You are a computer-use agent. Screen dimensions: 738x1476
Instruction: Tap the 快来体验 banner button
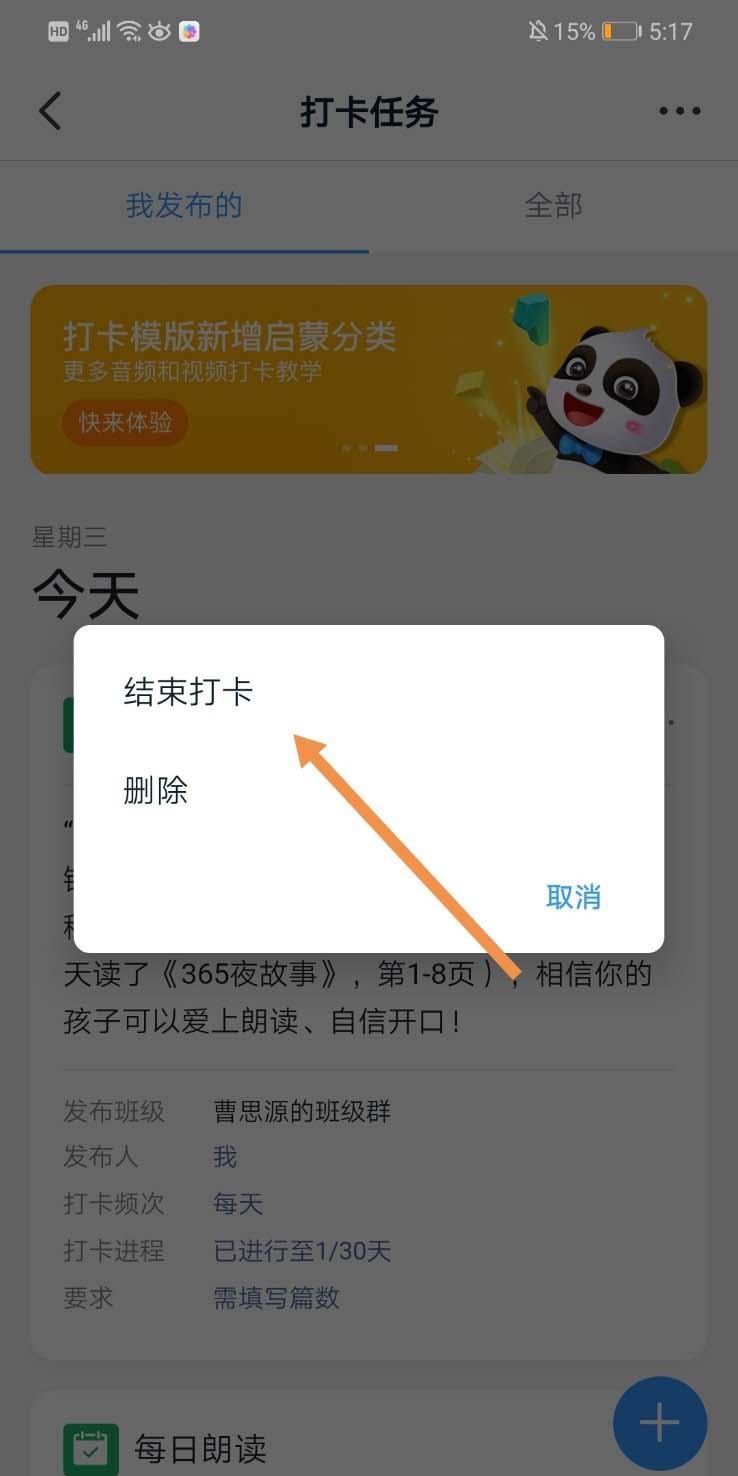tap(126, 422)
